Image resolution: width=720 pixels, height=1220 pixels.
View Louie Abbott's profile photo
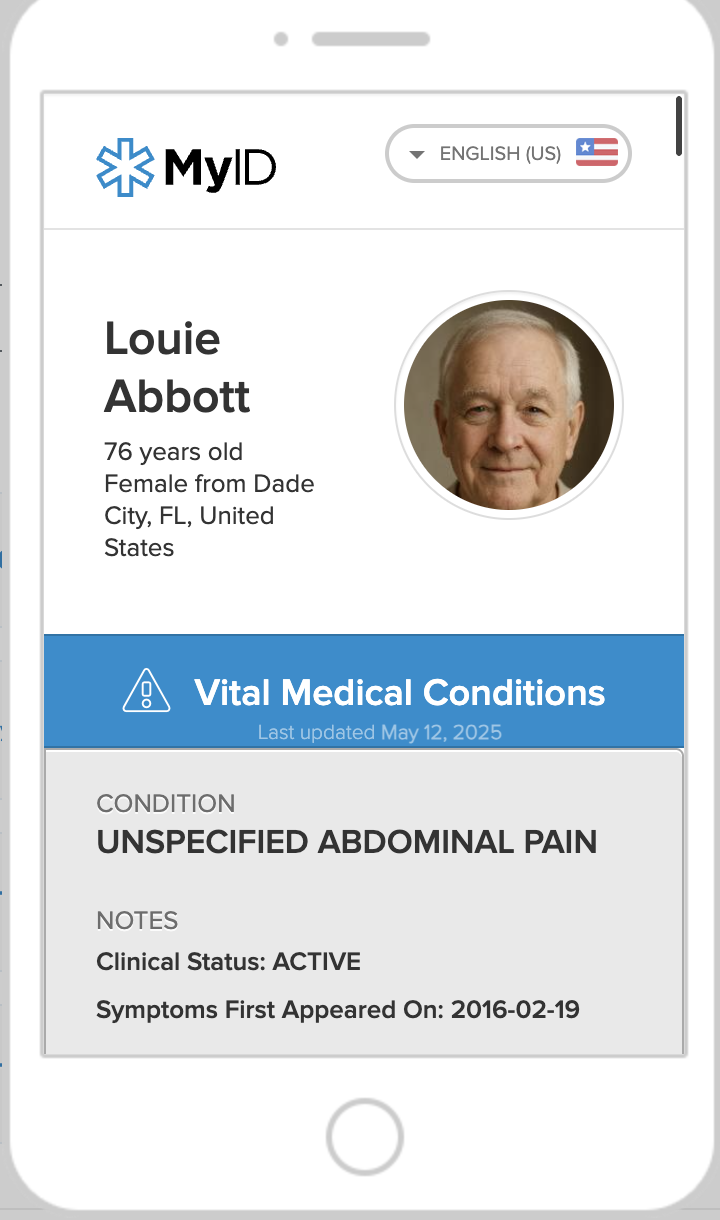(x=509, y=405)
